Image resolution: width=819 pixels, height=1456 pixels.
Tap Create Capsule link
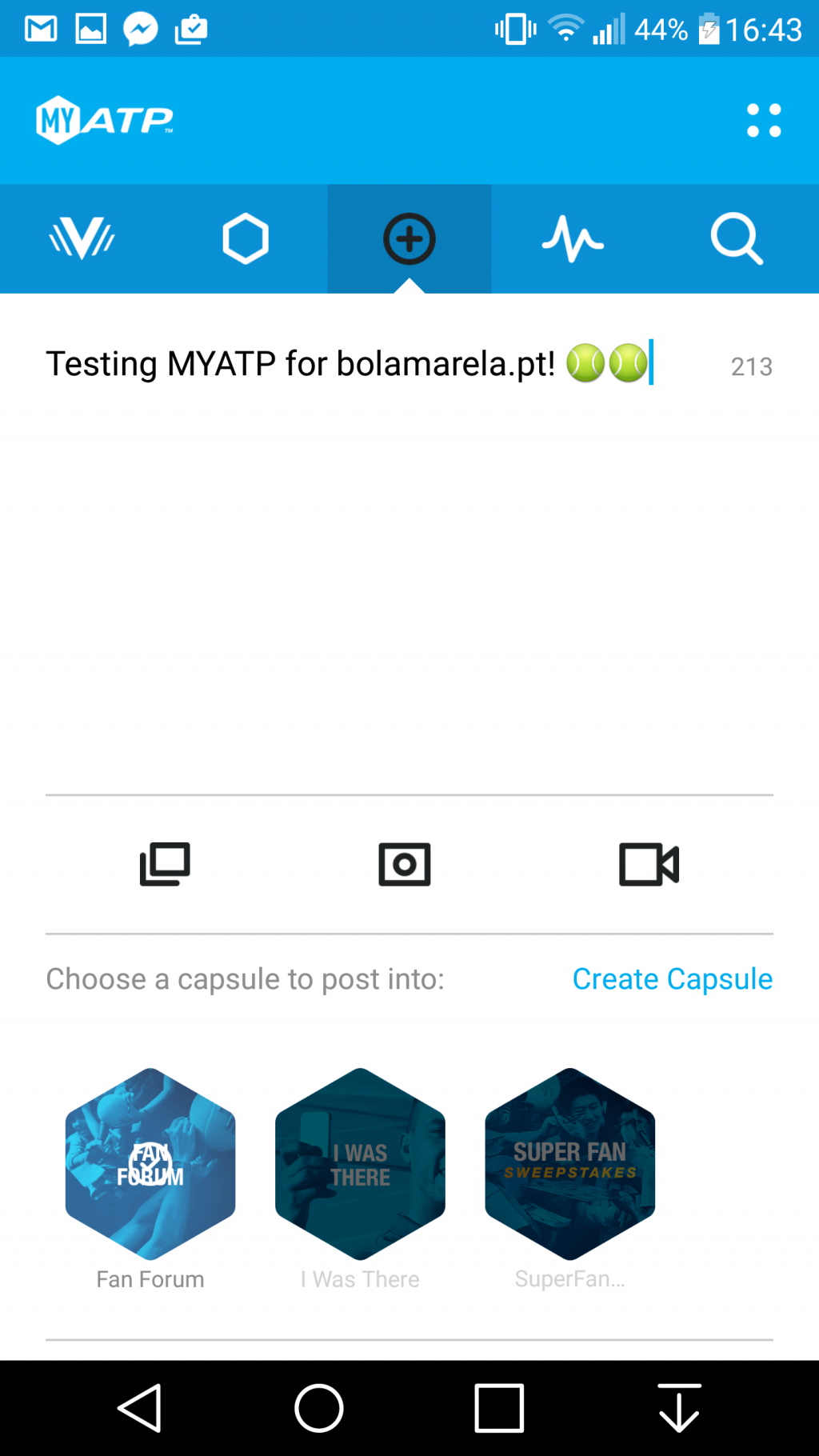tap(672, 978)
